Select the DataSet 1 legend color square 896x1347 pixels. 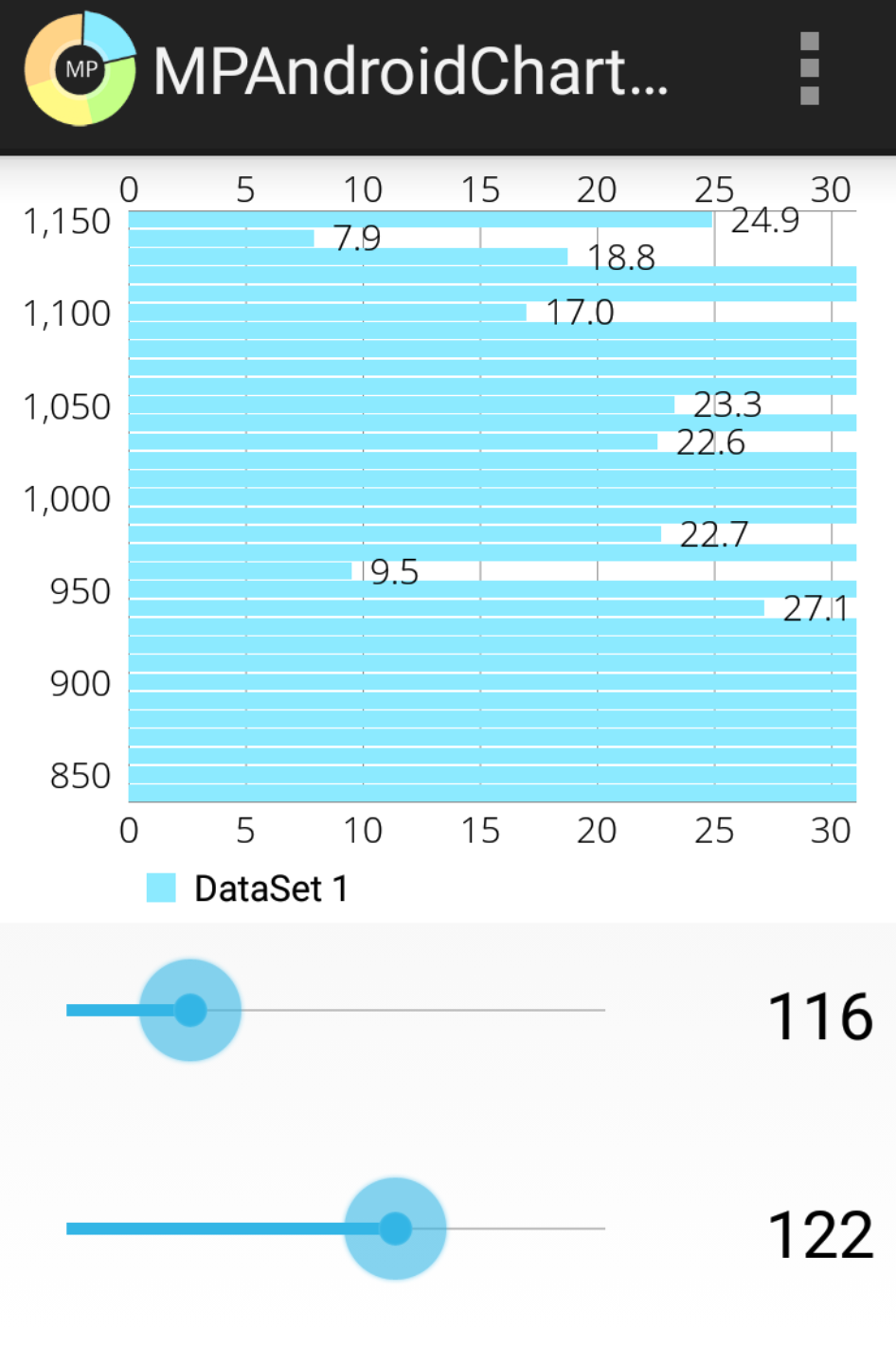point(162,889)
